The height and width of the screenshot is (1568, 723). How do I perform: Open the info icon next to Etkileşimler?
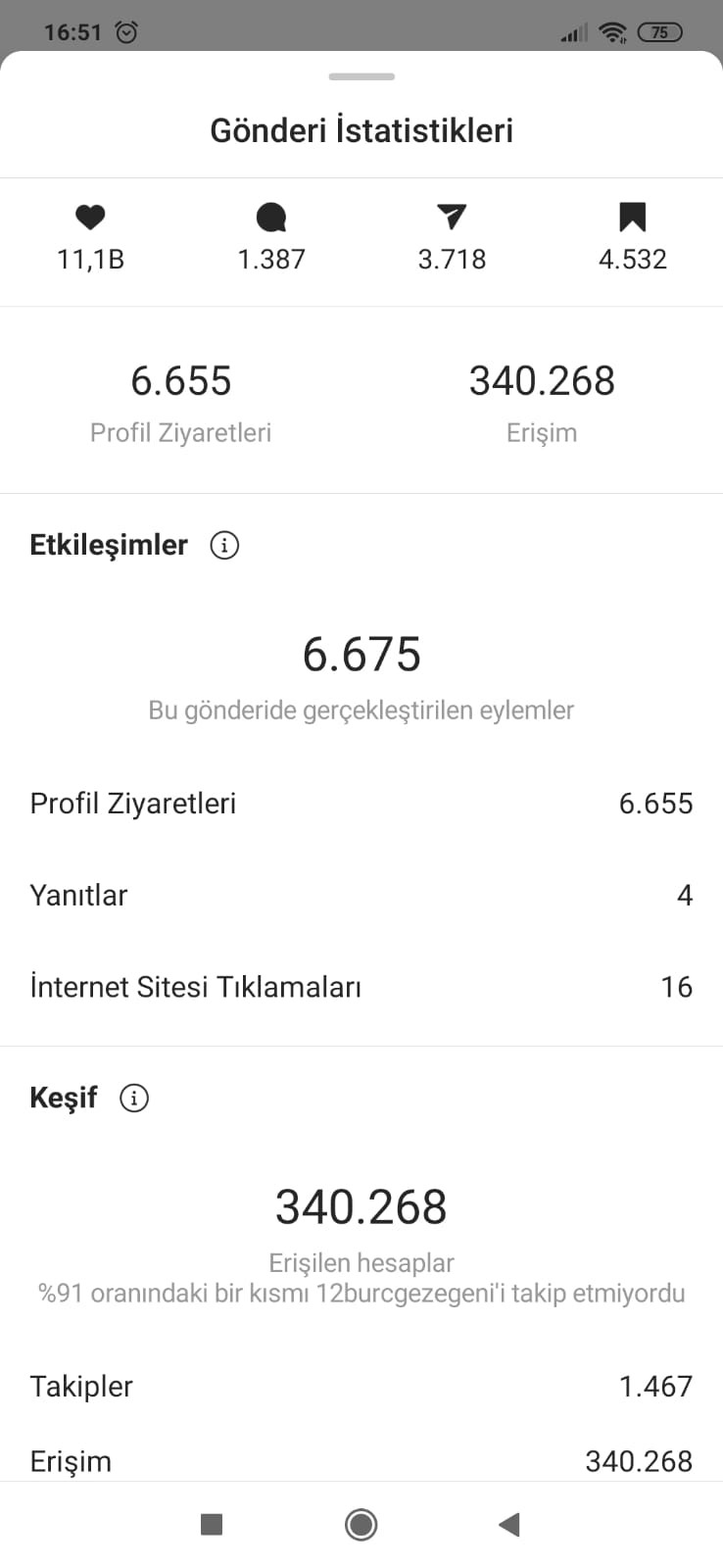[224, 545]
